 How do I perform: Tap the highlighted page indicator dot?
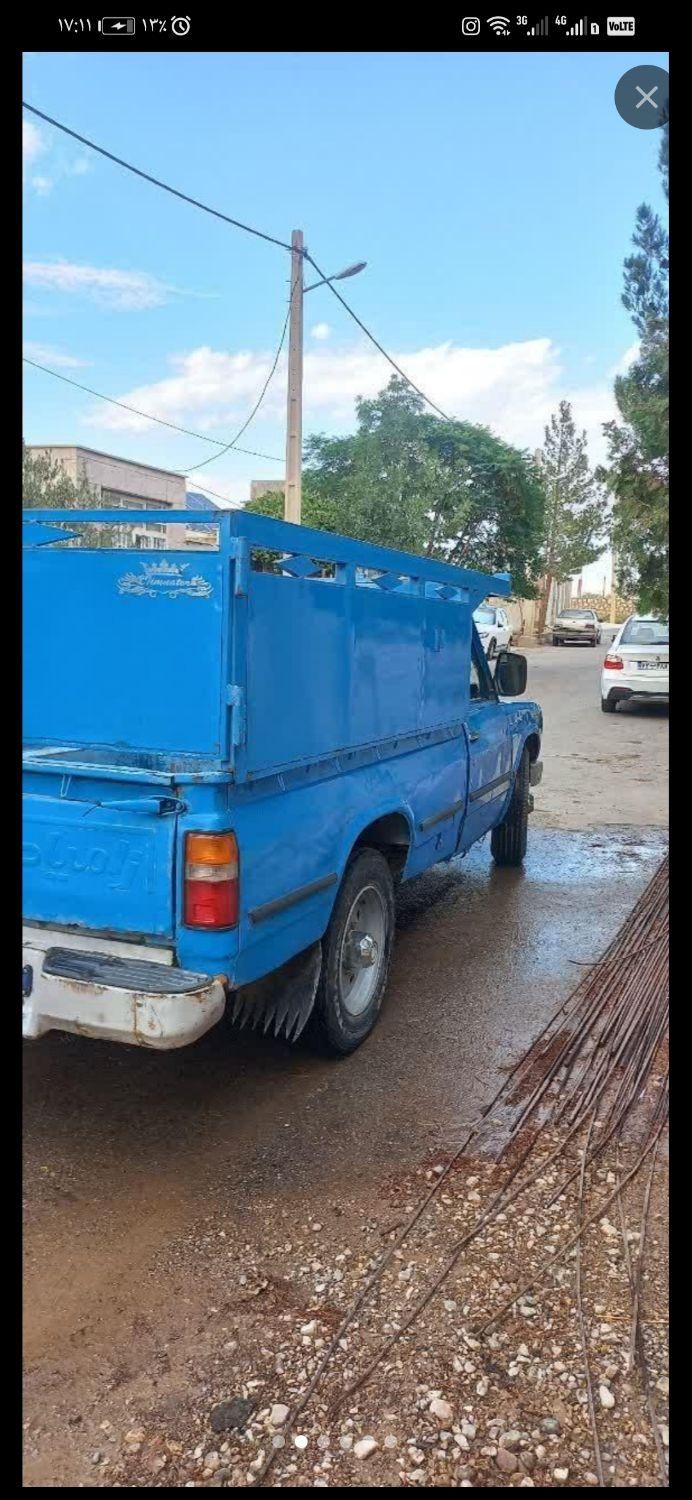tap(301, 1442)
